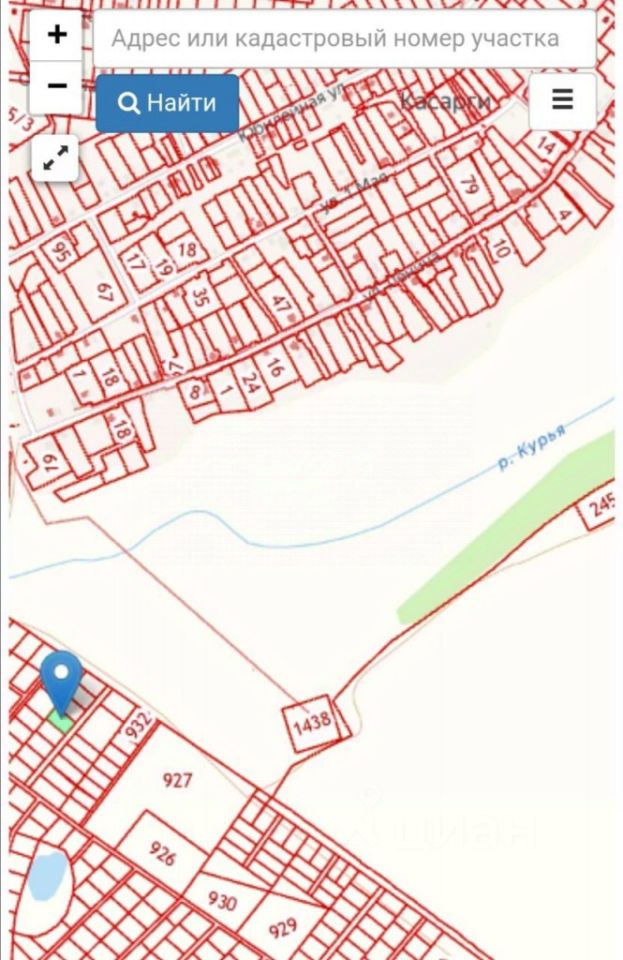Expand the map to fullscreen

coord(56,156)
